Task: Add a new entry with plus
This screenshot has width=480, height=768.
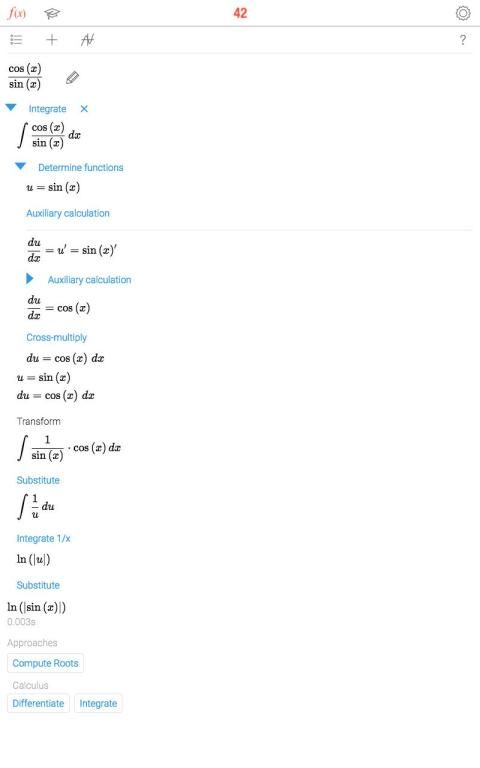Action: (51, 40)
